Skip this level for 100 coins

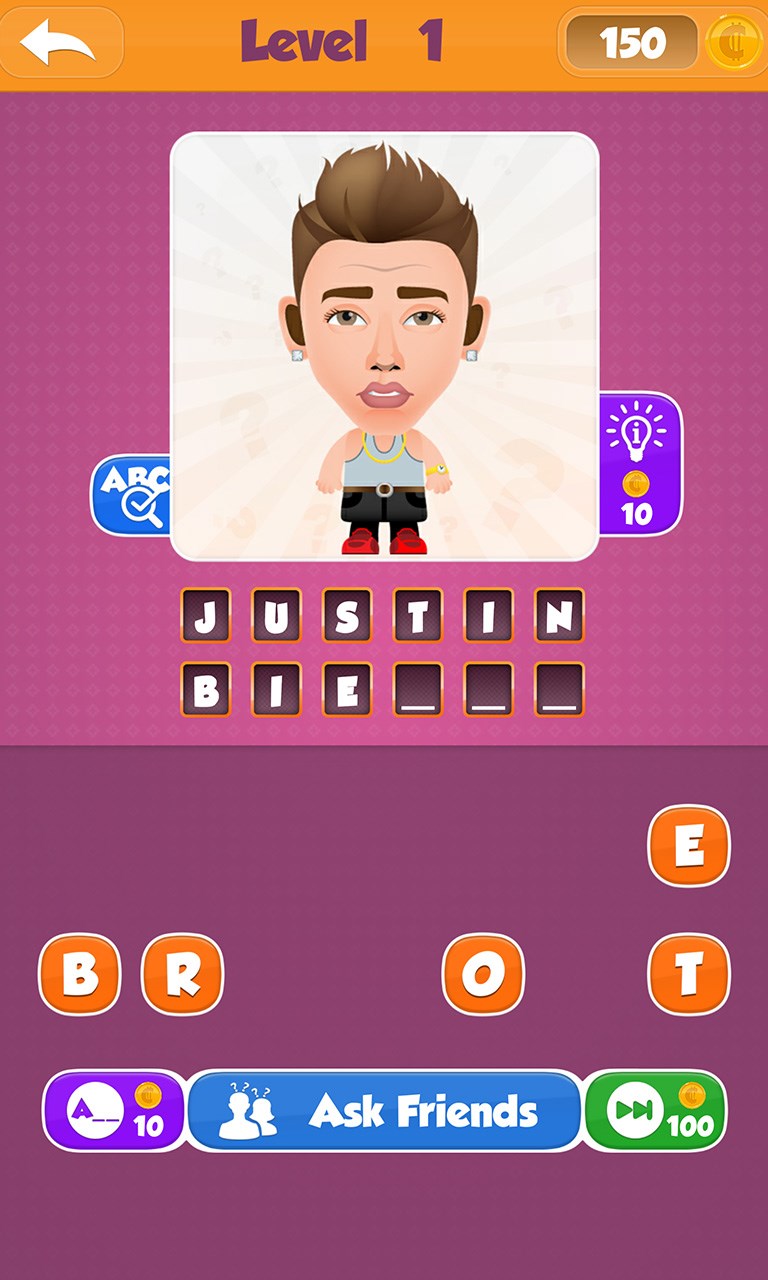tap(656, 1110)
